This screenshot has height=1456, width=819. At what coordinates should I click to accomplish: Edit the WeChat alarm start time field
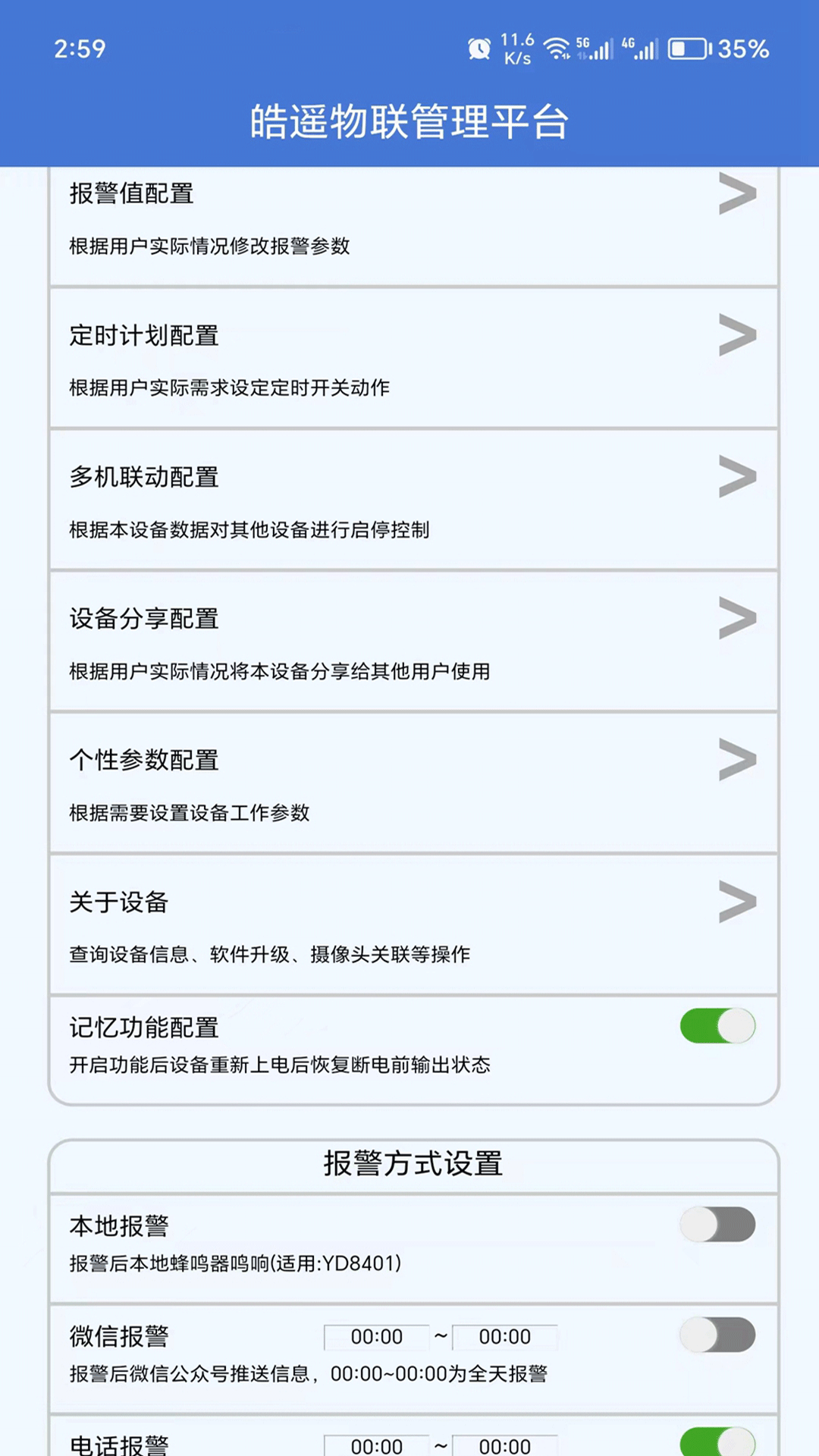click(x=377, y=1337)
